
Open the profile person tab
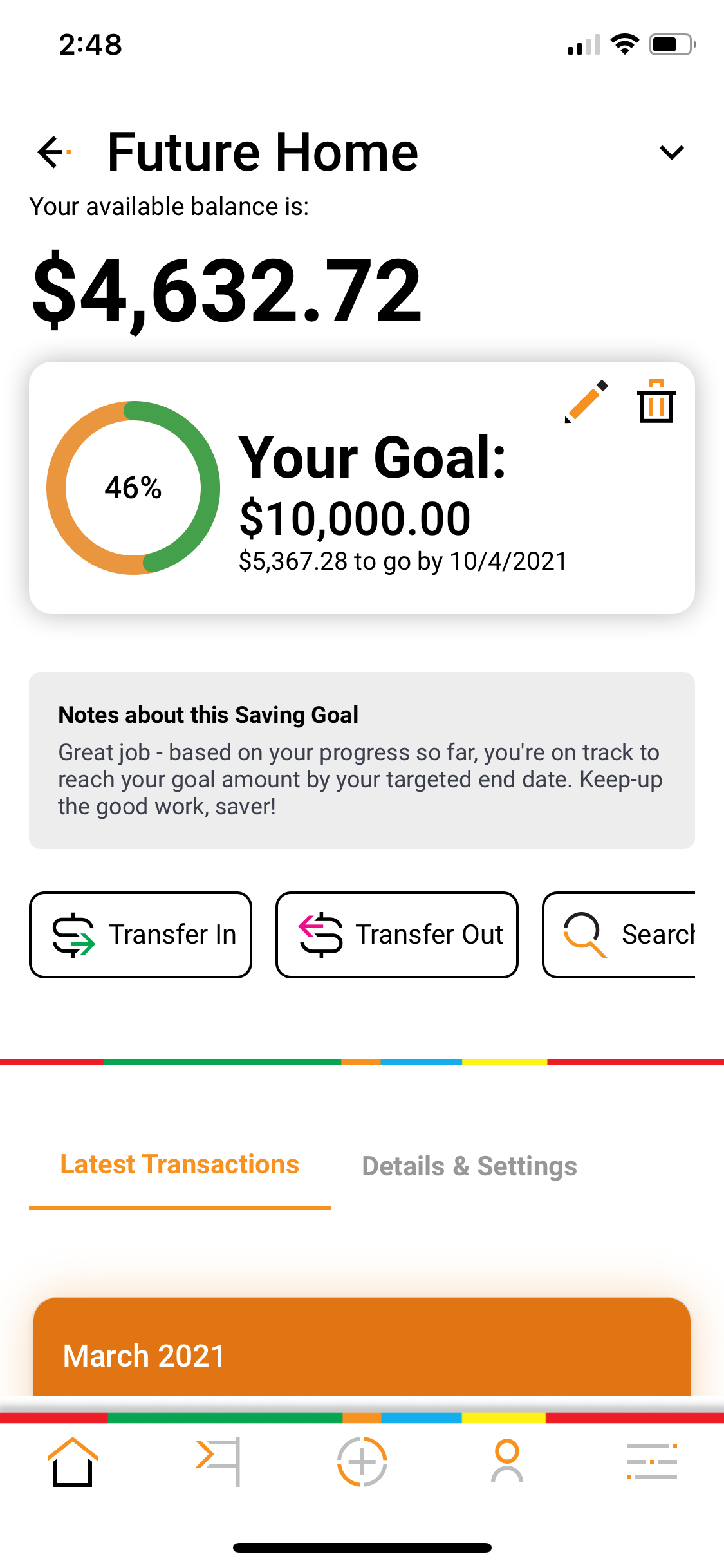point(507,1462)
